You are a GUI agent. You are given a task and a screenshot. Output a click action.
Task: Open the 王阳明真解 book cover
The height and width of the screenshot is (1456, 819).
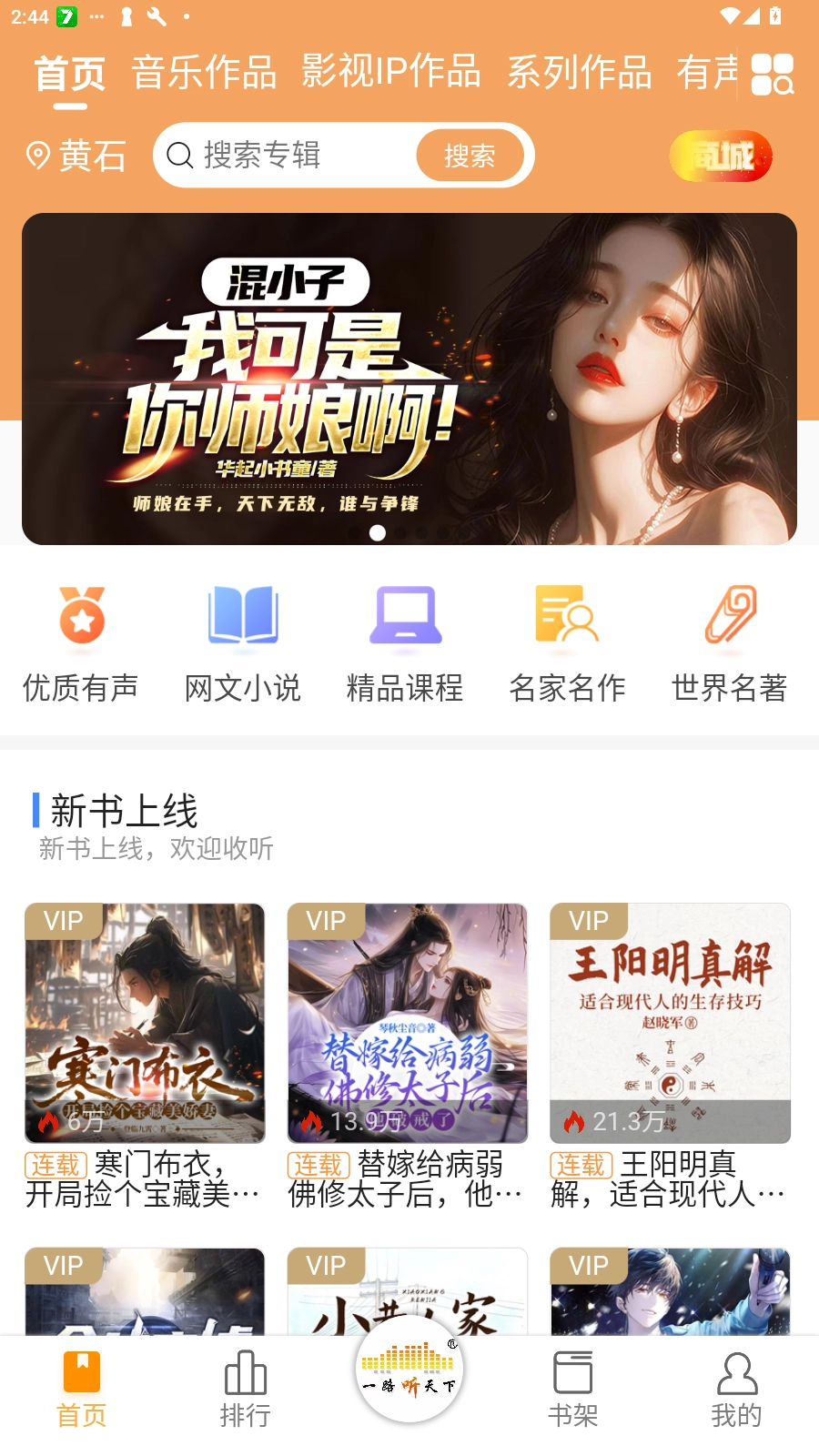coord(670,1023)
